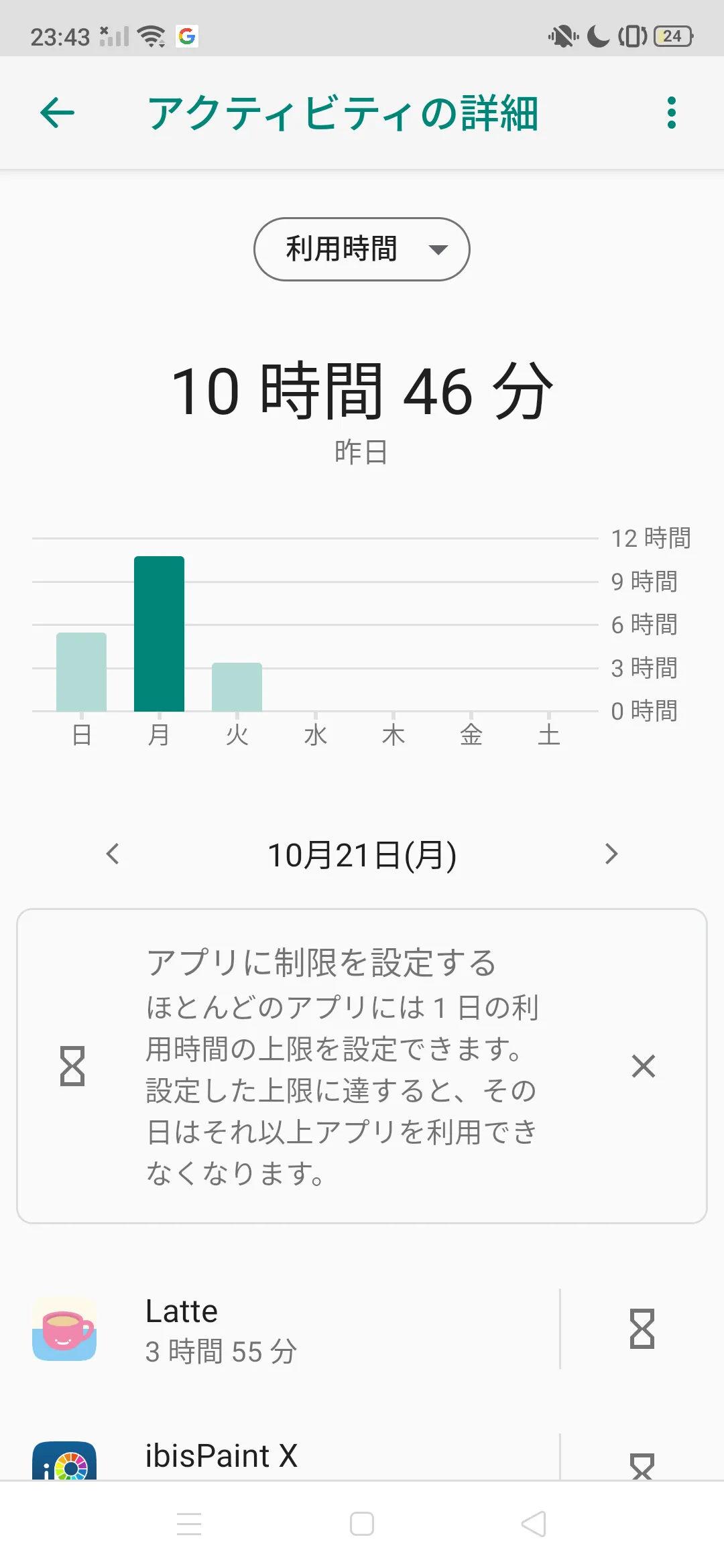Open recent apps from the navigation bar

pyautogui.click(x=189, y=1524)
